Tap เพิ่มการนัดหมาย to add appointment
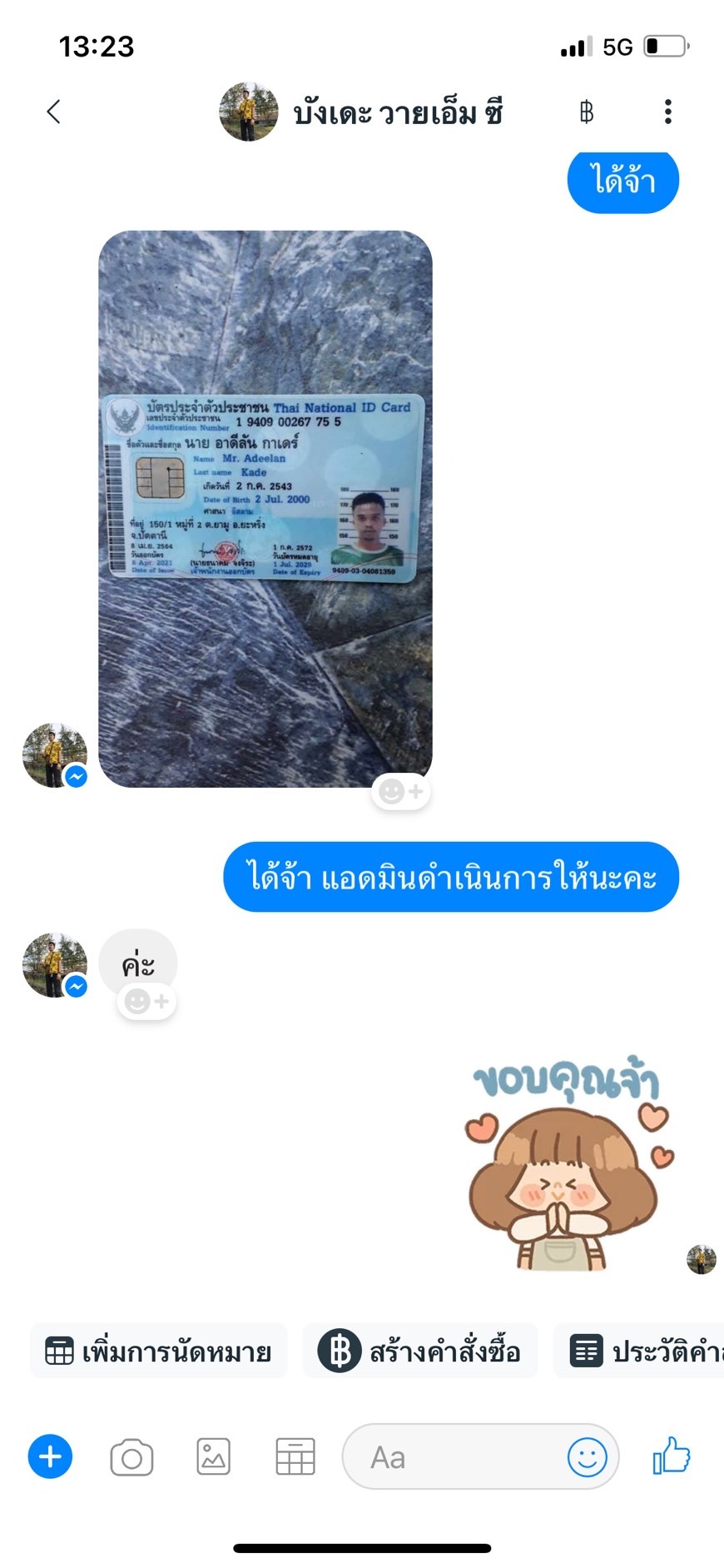Image resolution: width=724 pixels, height=1568 pixels. (x=159, y=1351)
